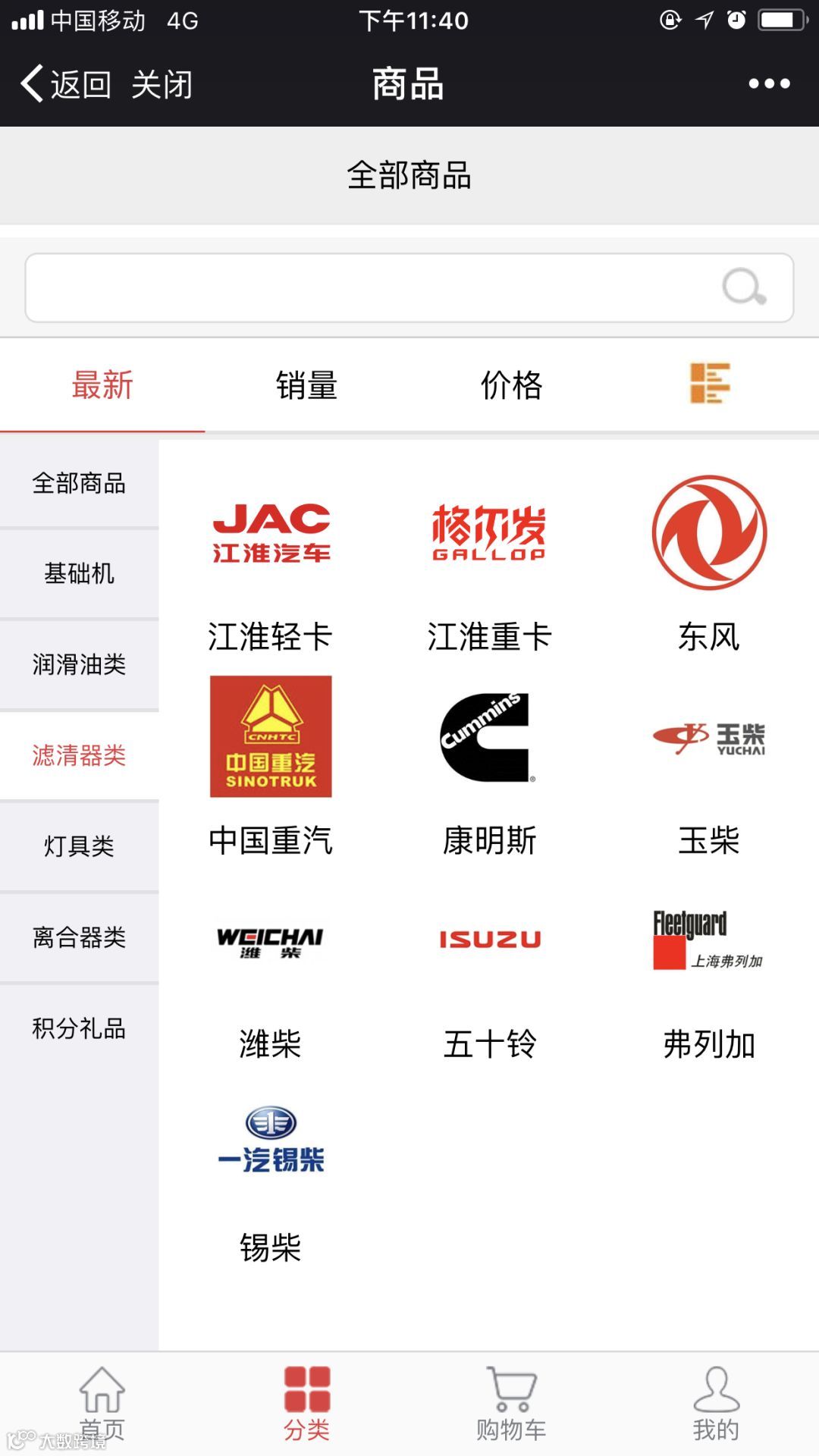Close the page with 关闭
819x1456 pixels.
tap(162, 84)
